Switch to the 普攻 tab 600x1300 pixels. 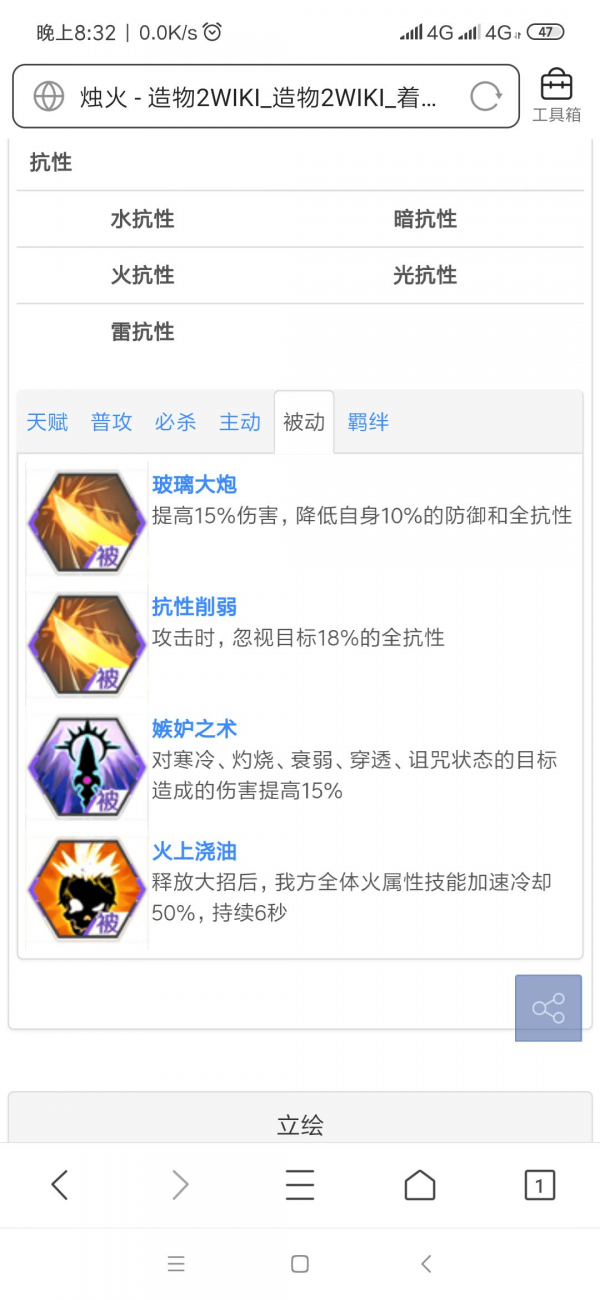coord(111,422)
